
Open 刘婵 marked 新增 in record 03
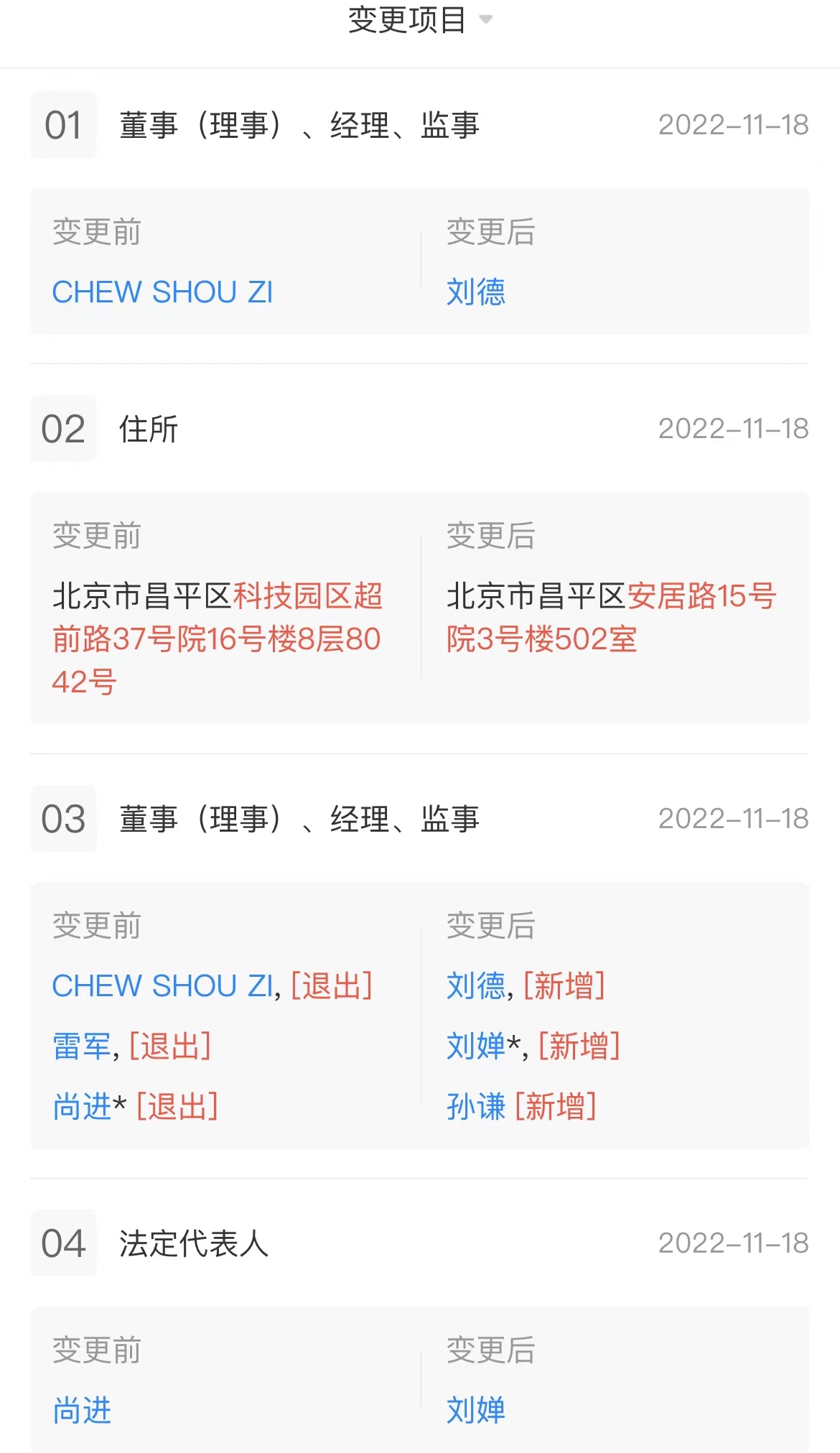pos(476,1046)
